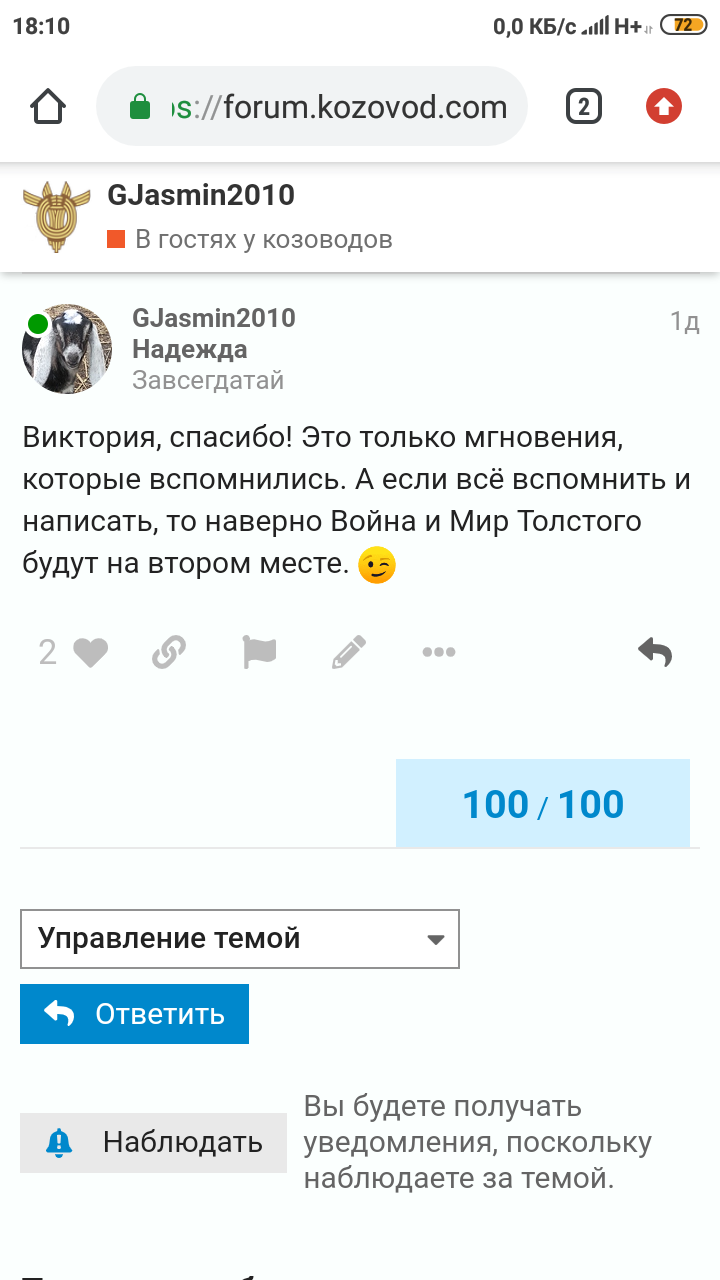
Task: Tap the red browser update icon
Action: [663, 106]
